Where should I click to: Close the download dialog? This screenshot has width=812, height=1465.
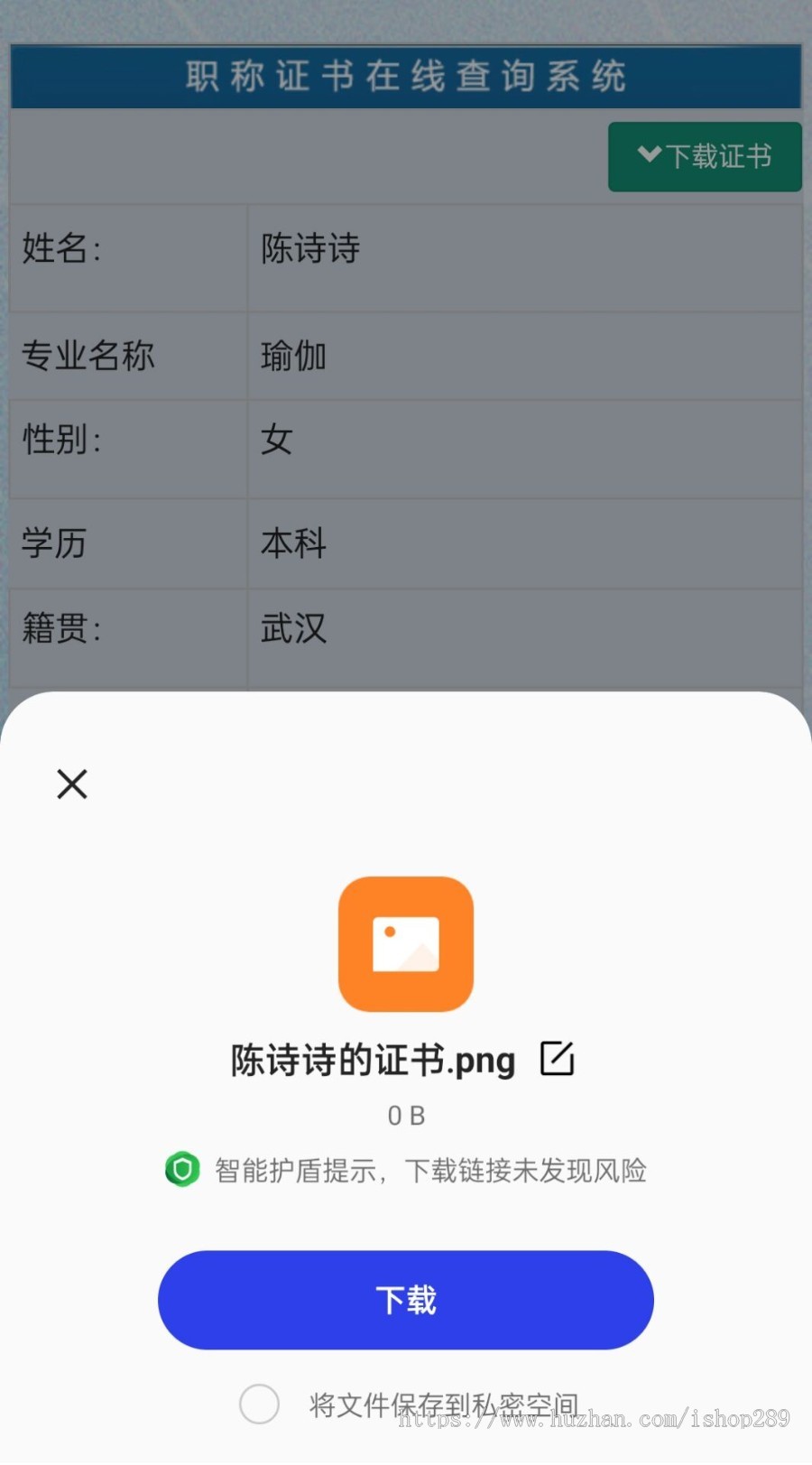[x=72, y=784]
